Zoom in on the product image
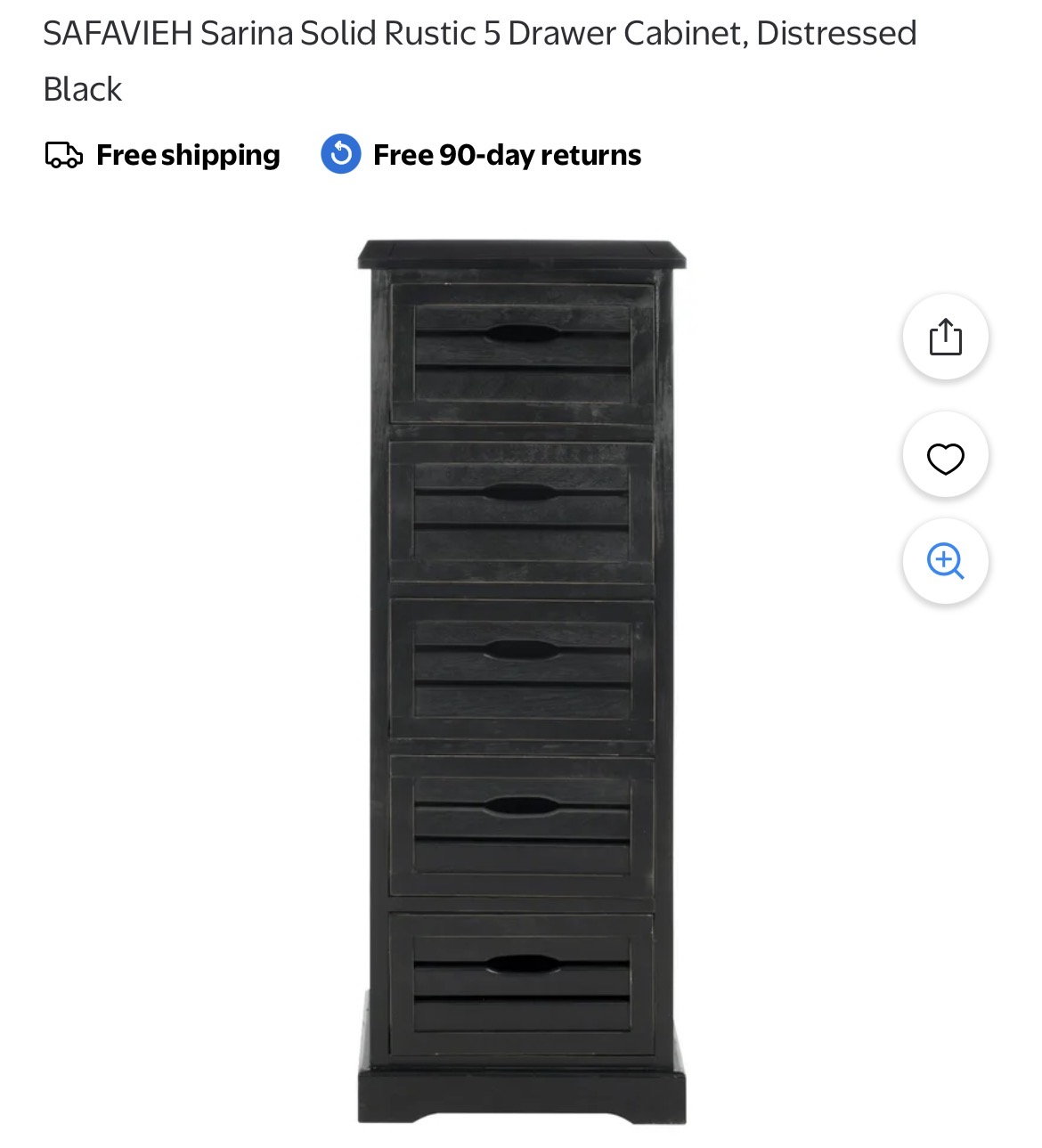Image resolution: width=1042 pixels, height=1148 pixels. (x=945, y=562)
